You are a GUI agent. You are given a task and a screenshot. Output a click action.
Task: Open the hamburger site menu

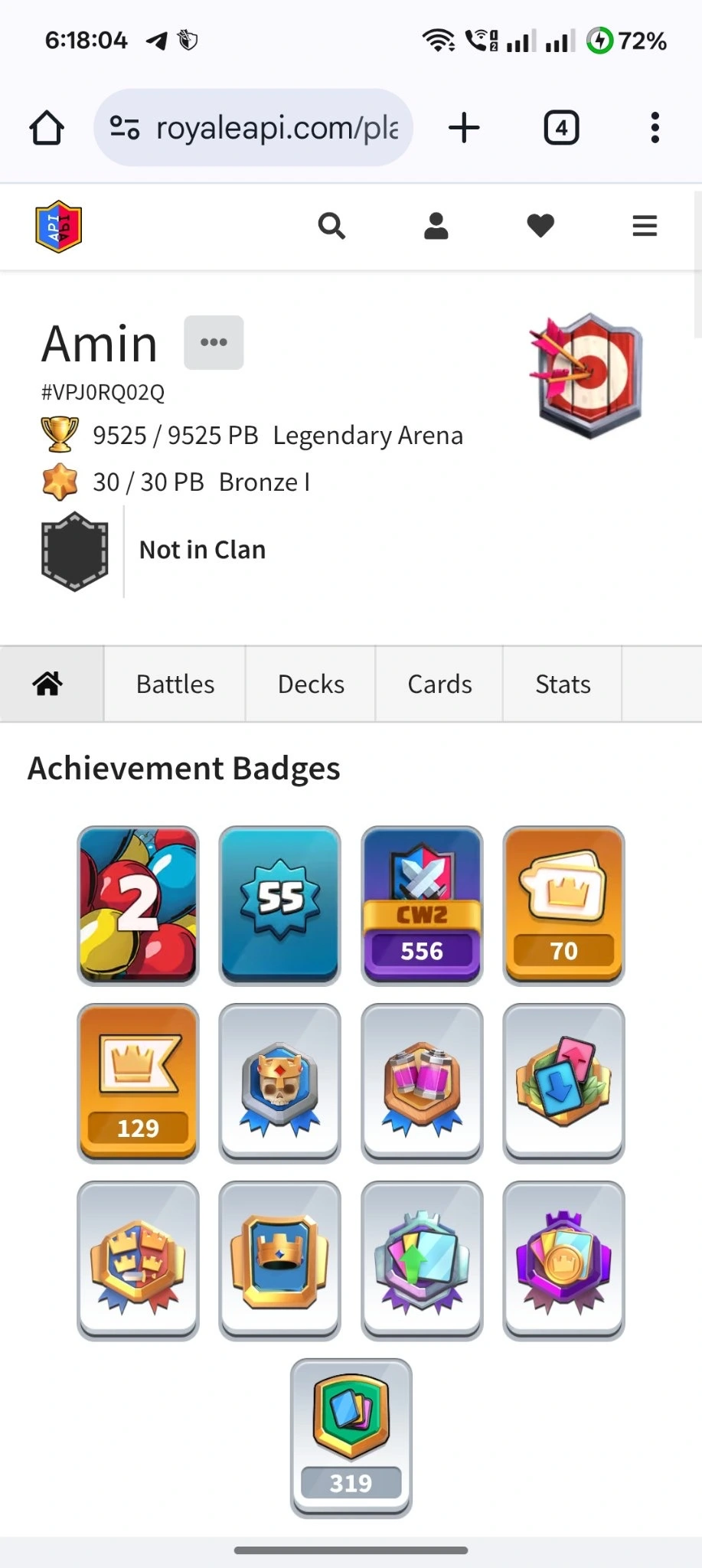[645, 226]
